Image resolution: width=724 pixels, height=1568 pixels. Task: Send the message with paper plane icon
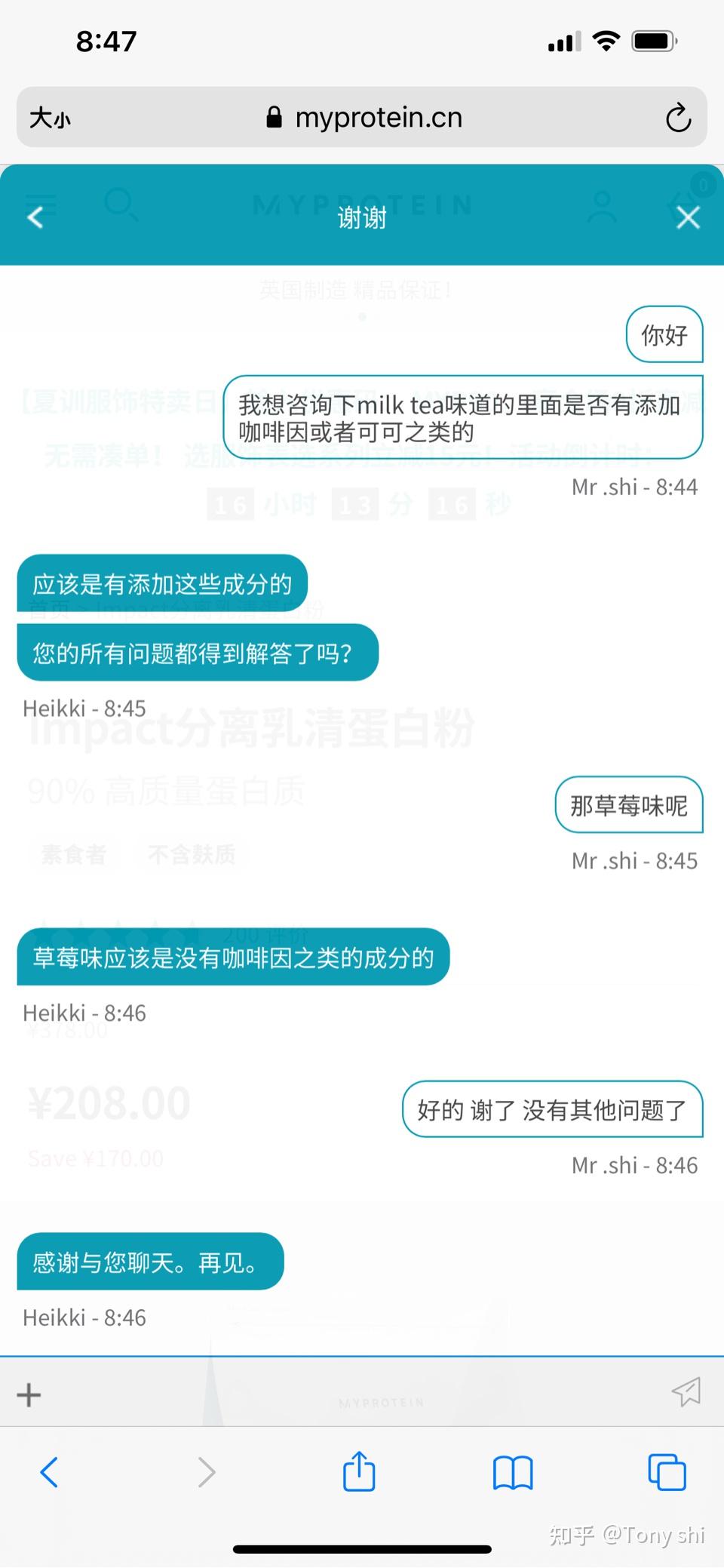(686, 1392)
